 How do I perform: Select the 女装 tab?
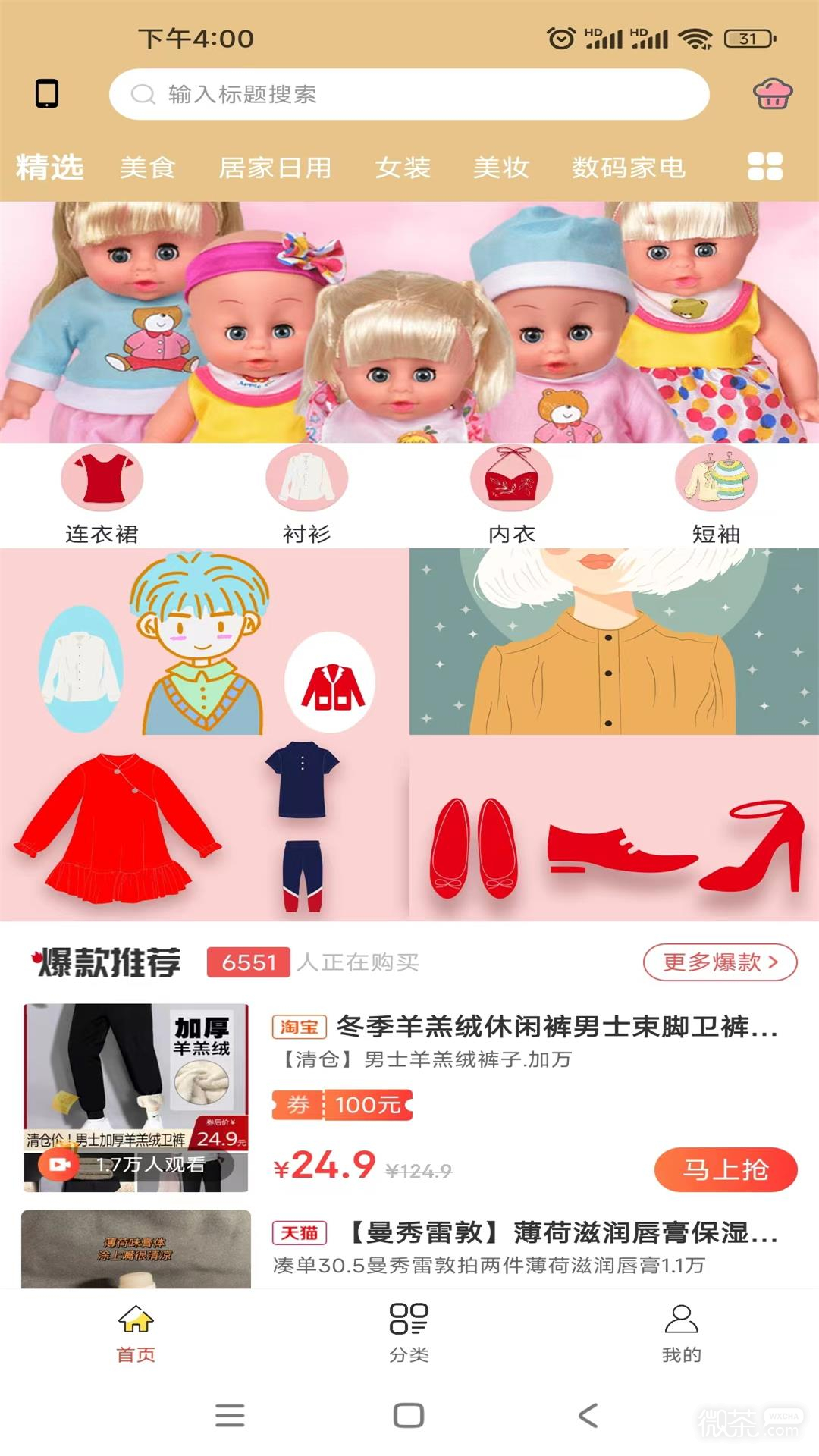pos(403,168)
